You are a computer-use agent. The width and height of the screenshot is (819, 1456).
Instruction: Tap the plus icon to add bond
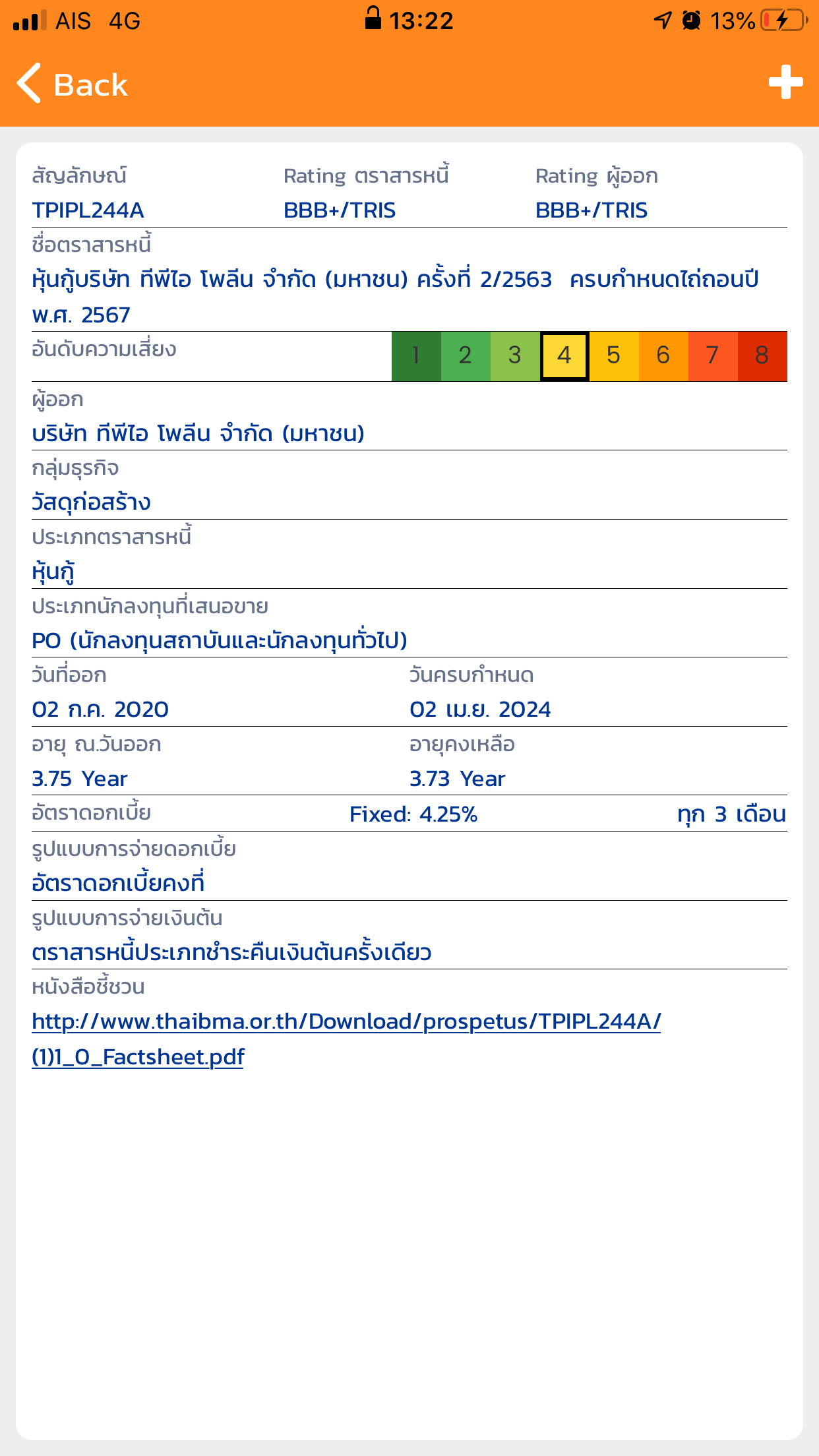pyautogui.click(x=785, y=83)
